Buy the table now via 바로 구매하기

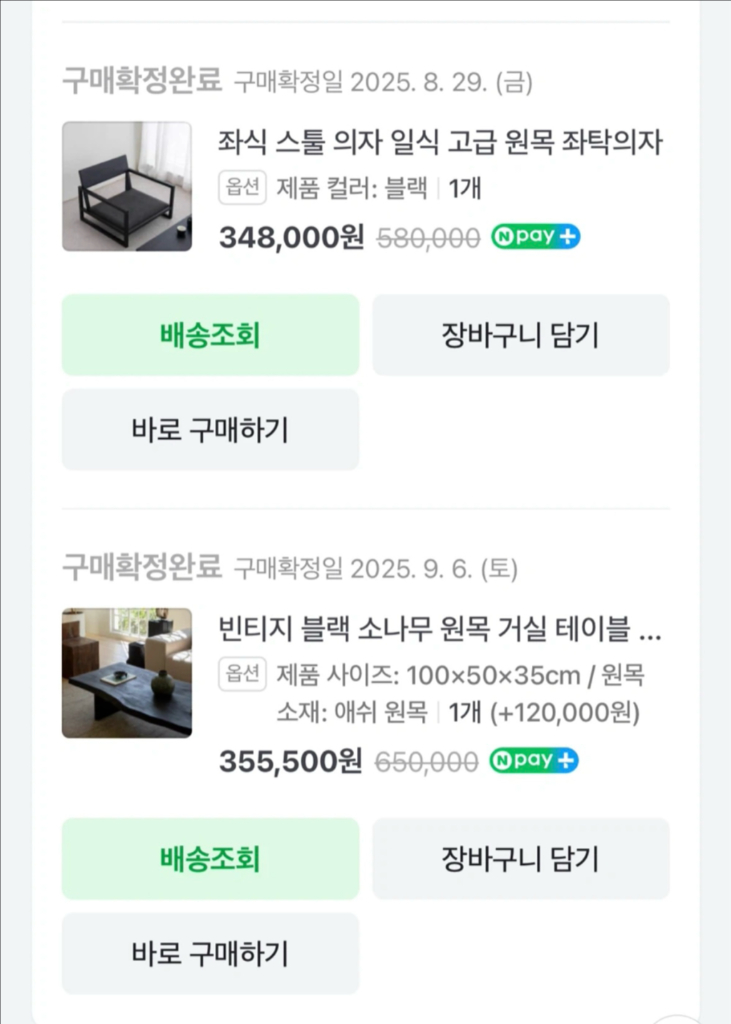210,953
